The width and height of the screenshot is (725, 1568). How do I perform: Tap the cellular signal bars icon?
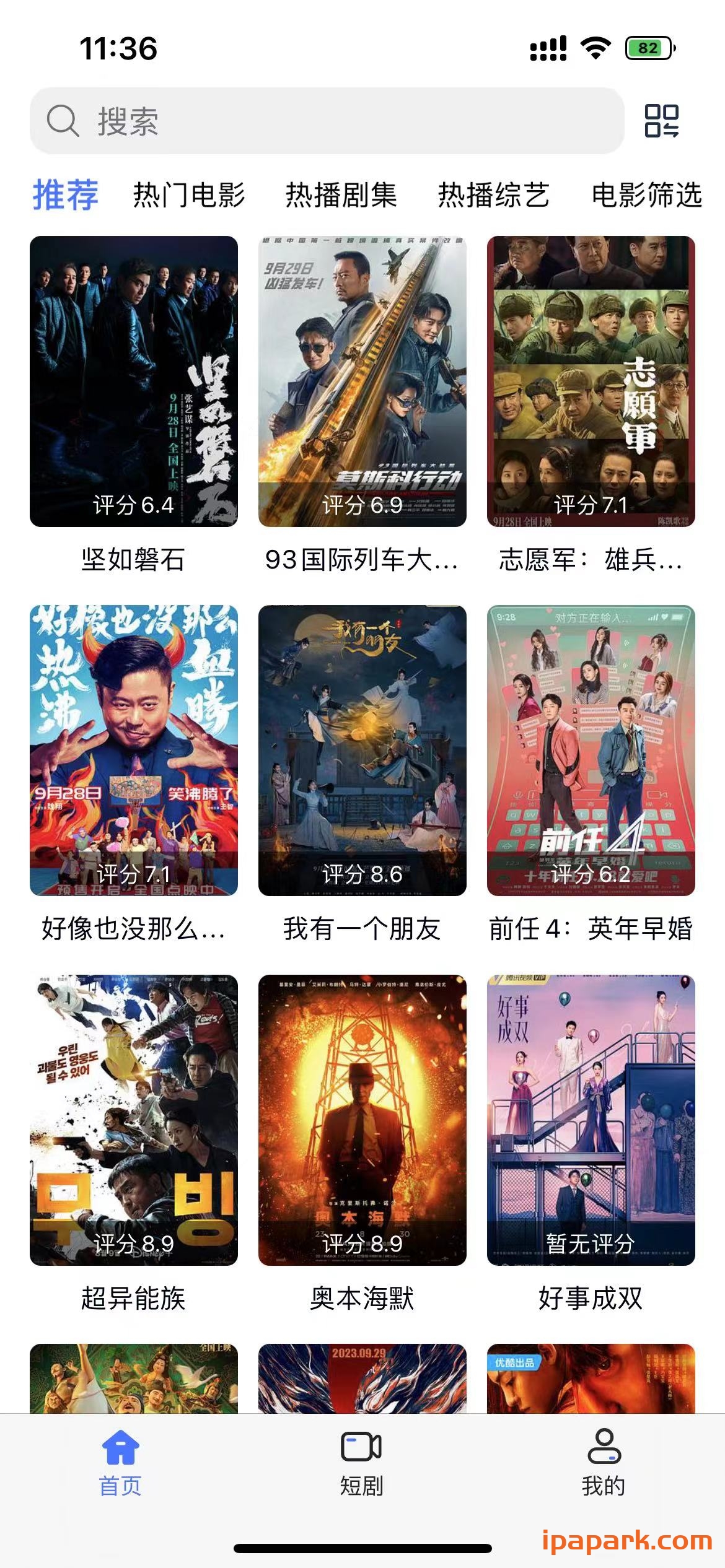tap(548, 45)
